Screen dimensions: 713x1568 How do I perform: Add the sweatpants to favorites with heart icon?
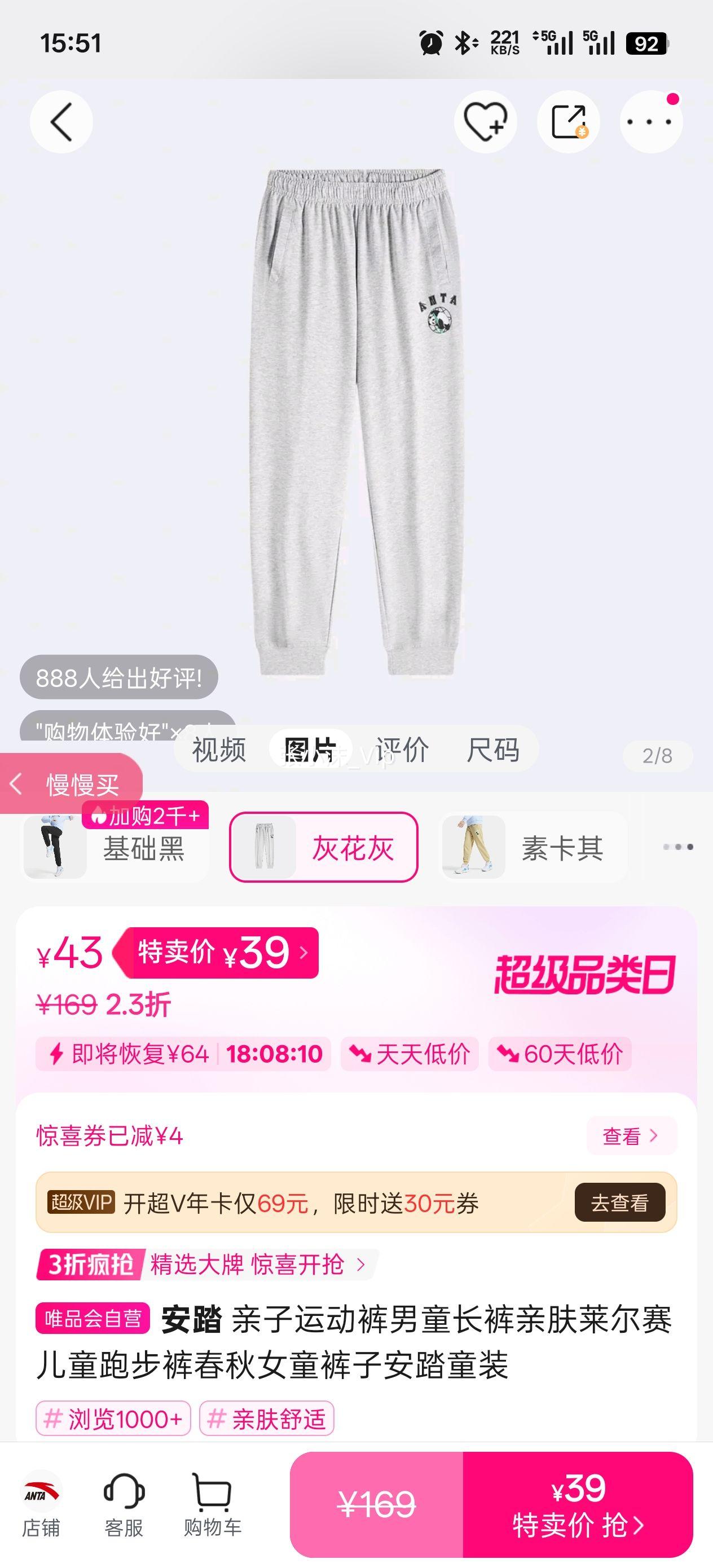[x=484, y=122]
